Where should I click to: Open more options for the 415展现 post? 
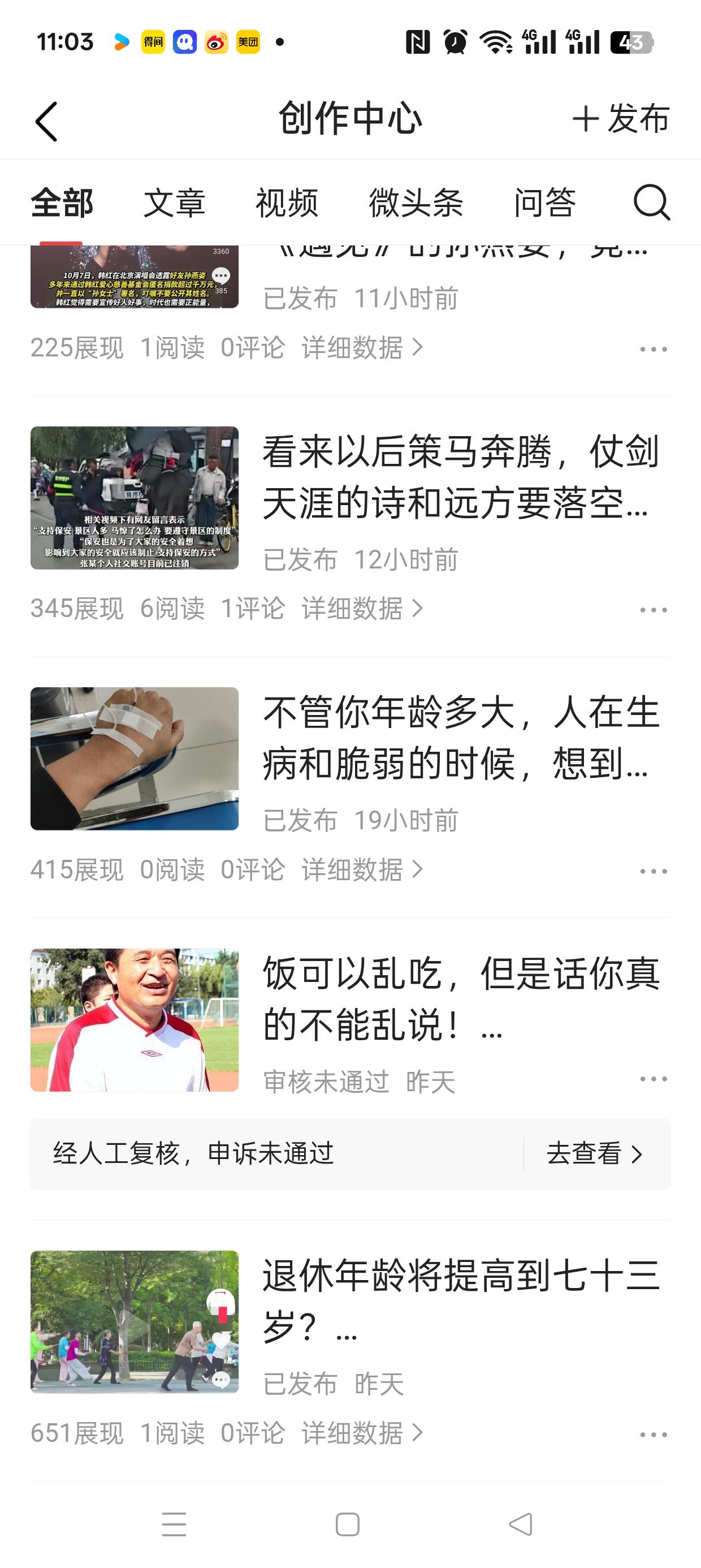(654, 872)
